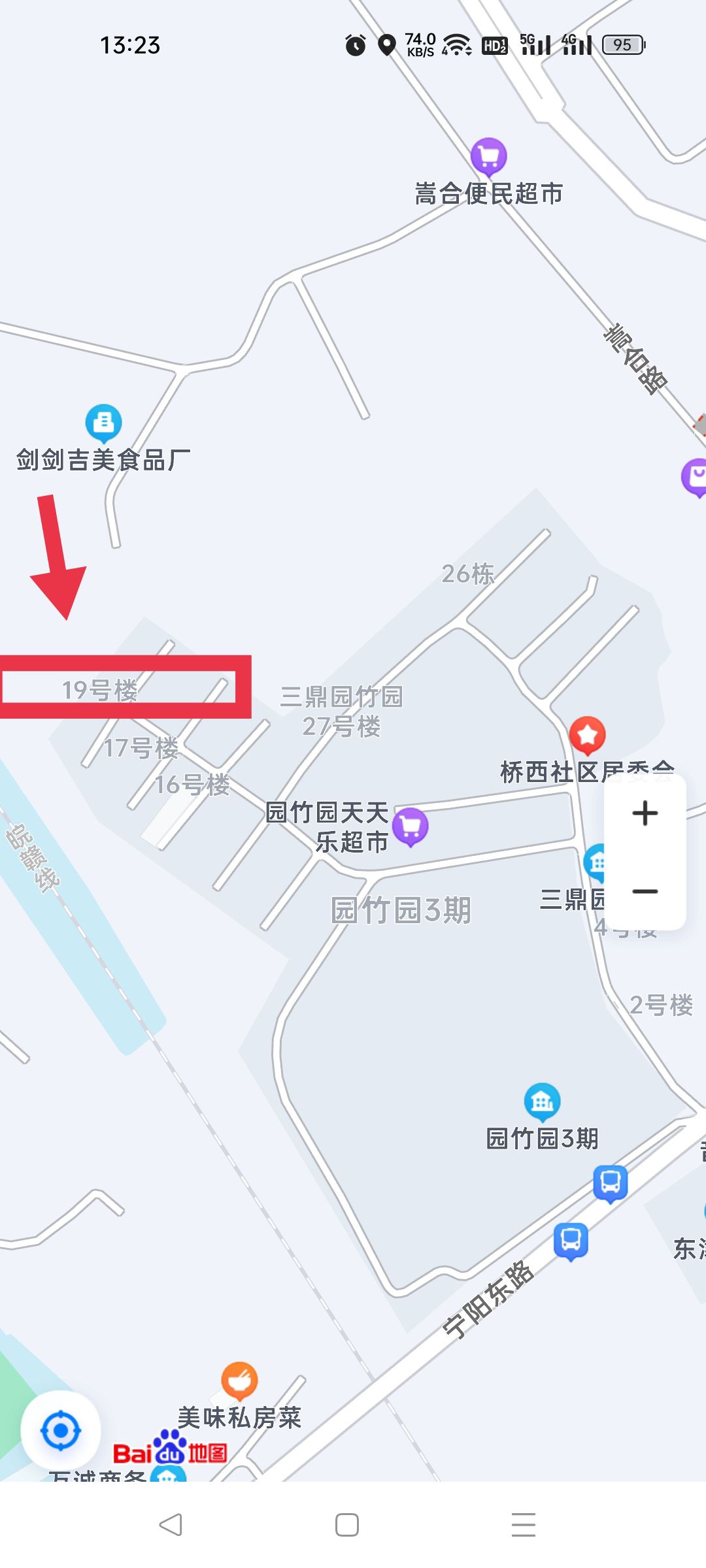Select the 剑剑吉美食品厂 map marker

point(103,423)
